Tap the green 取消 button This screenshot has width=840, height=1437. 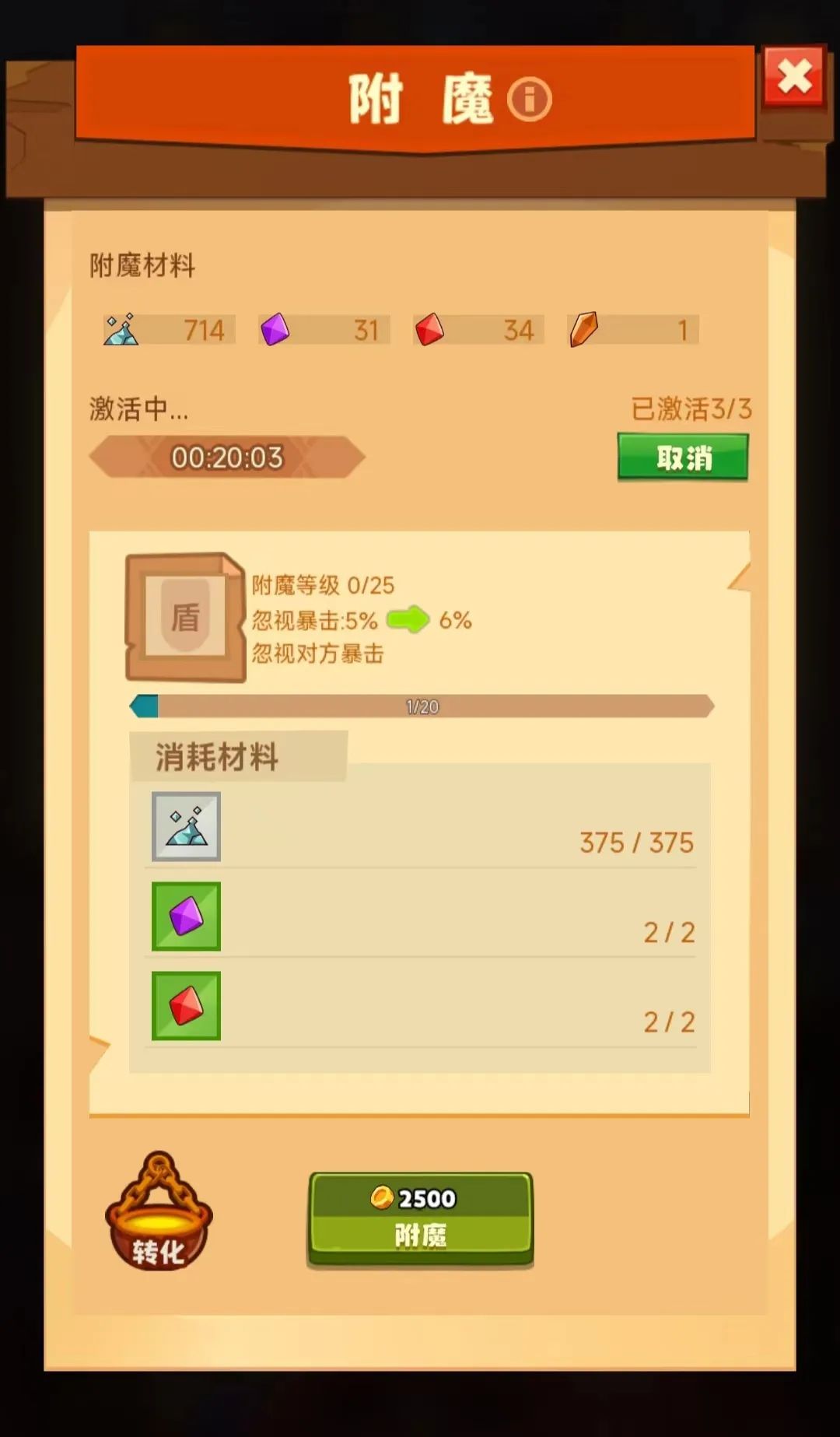683,457
